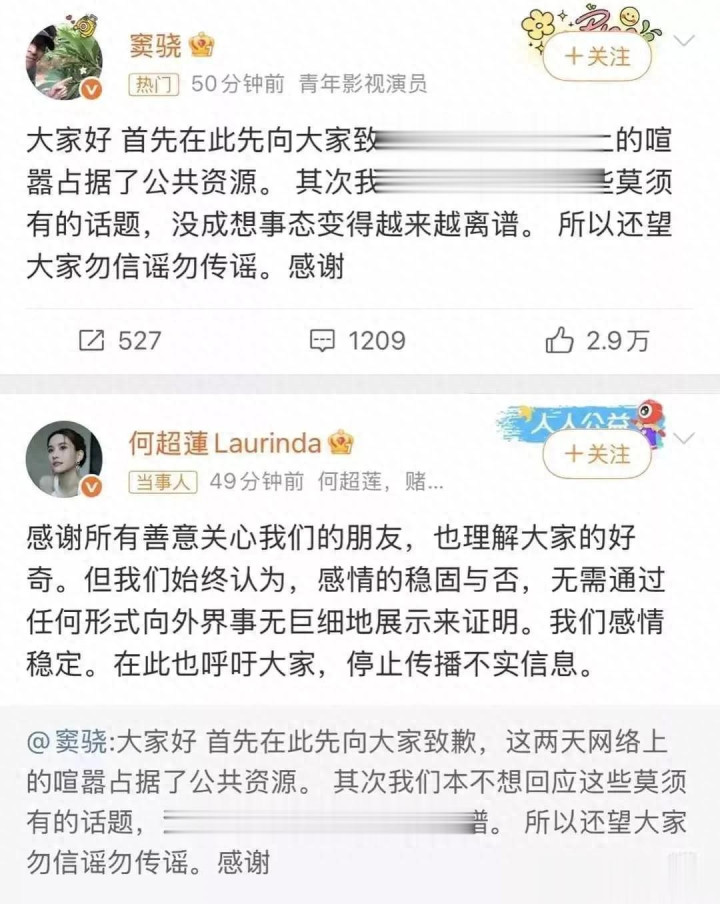720x904 pixels.
Task: Open 窦骁's profile avatar
Action: [64, 62]
